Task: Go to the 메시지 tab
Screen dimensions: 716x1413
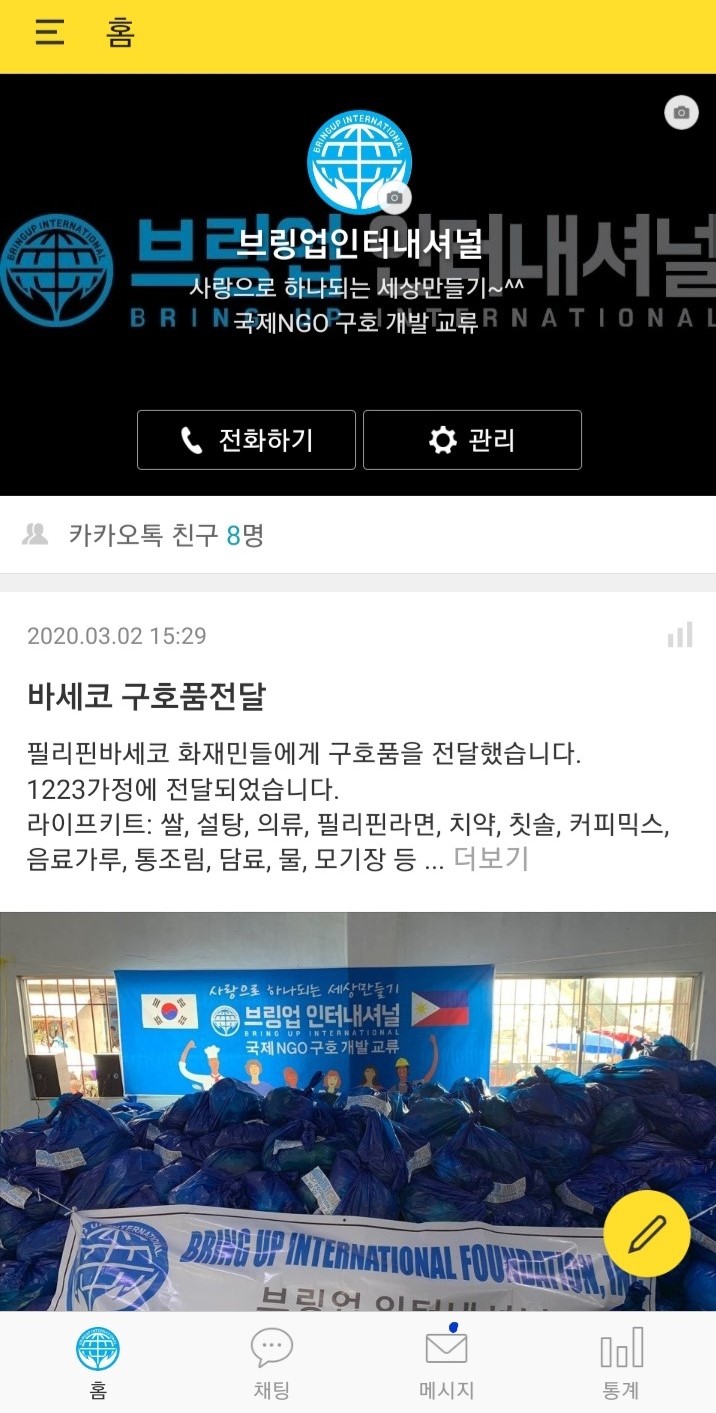Action: click(446, 1362)
